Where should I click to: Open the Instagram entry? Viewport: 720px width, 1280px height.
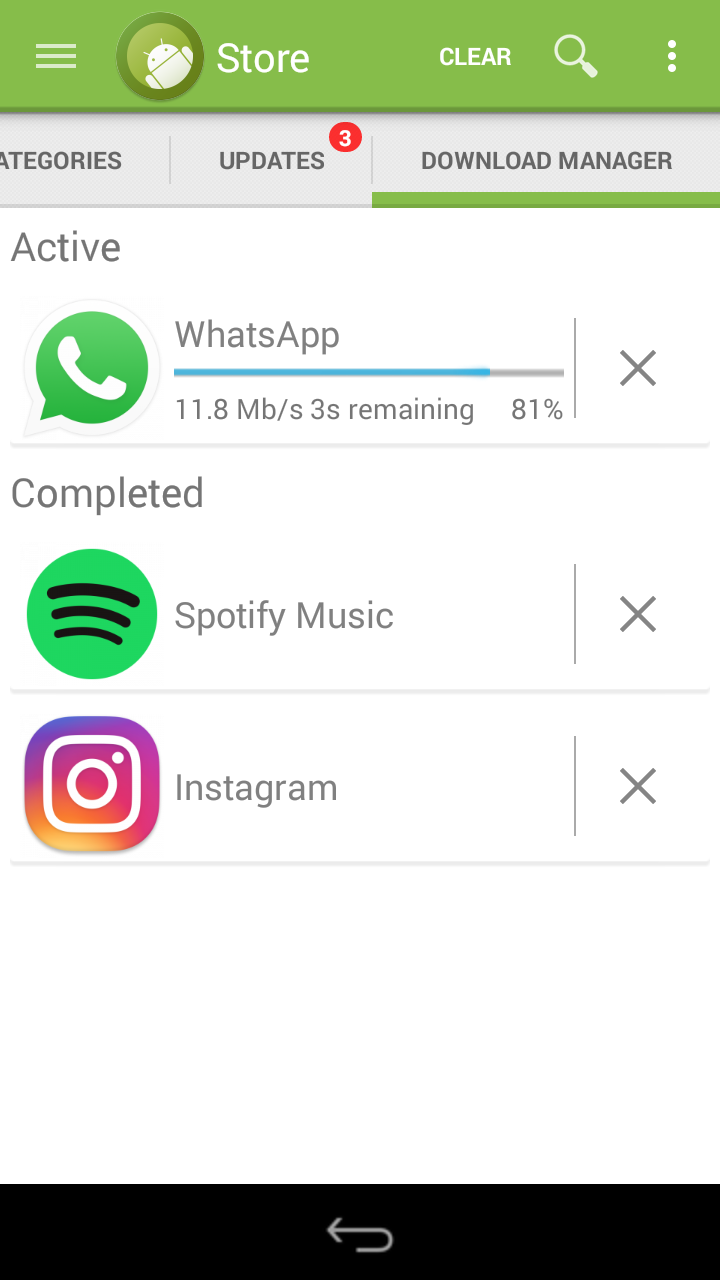(x=292, y=786)
